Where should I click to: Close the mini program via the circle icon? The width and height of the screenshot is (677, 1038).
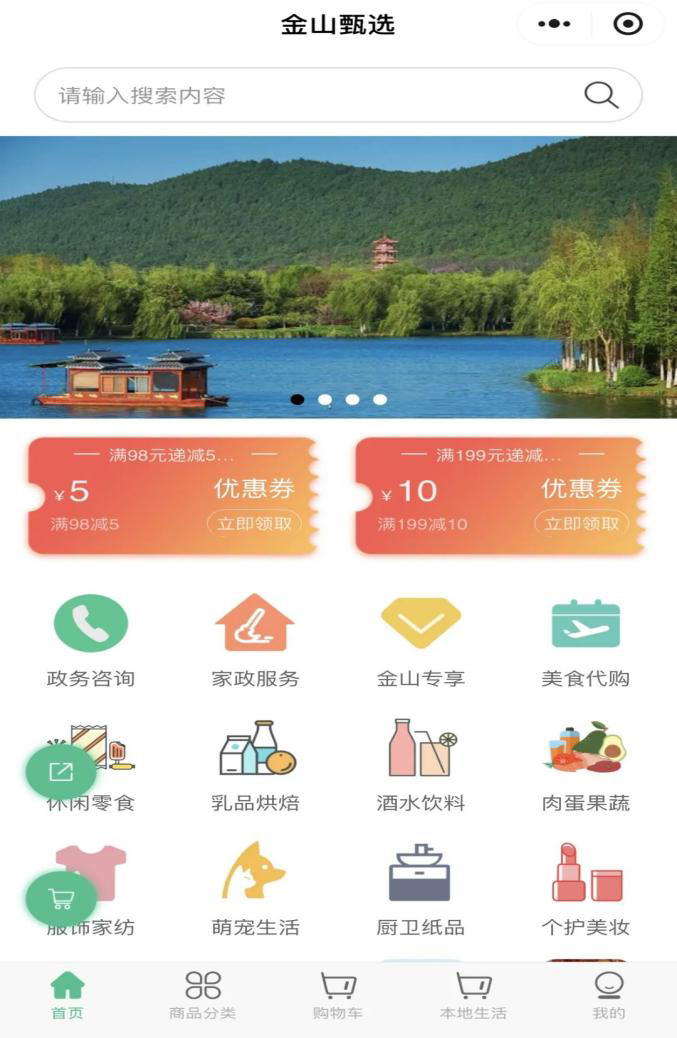pyautogui.click(x=628, y=24)
